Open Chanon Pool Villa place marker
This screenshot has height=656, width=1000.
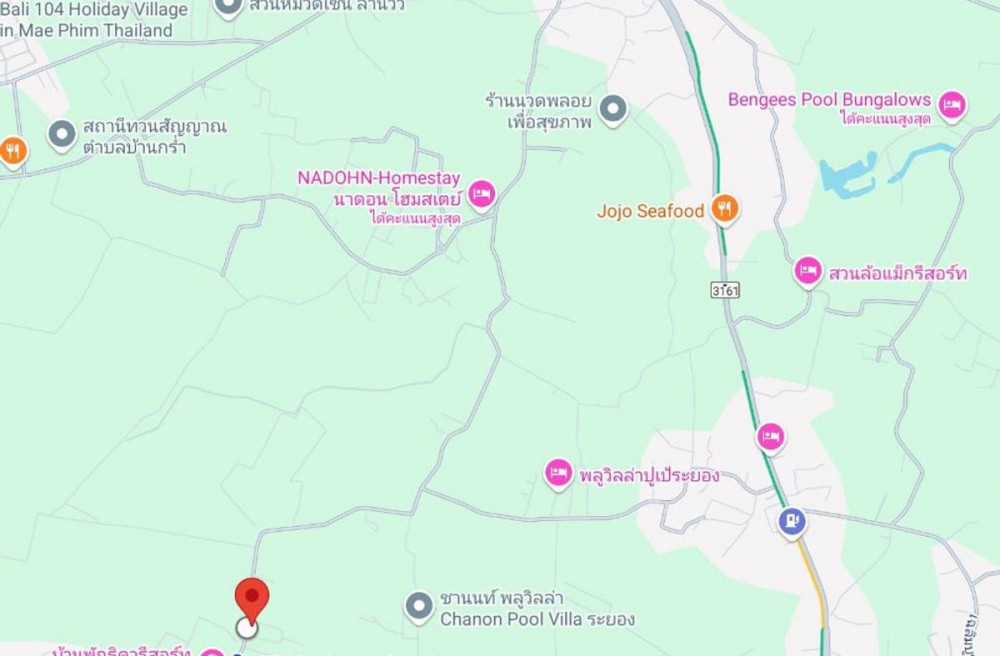[x=419, y=605]
